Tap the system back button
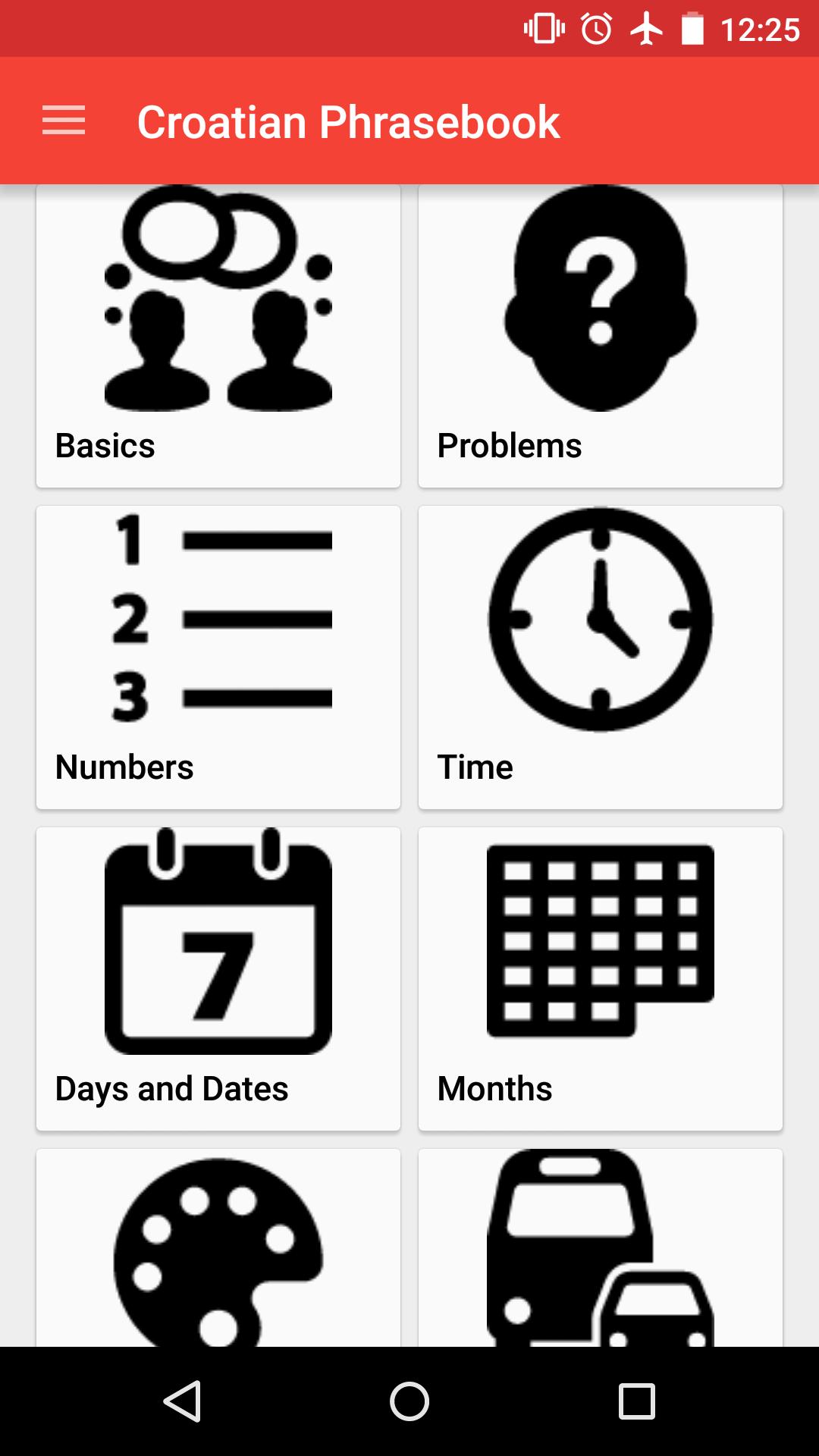 tap(183, 1401)
